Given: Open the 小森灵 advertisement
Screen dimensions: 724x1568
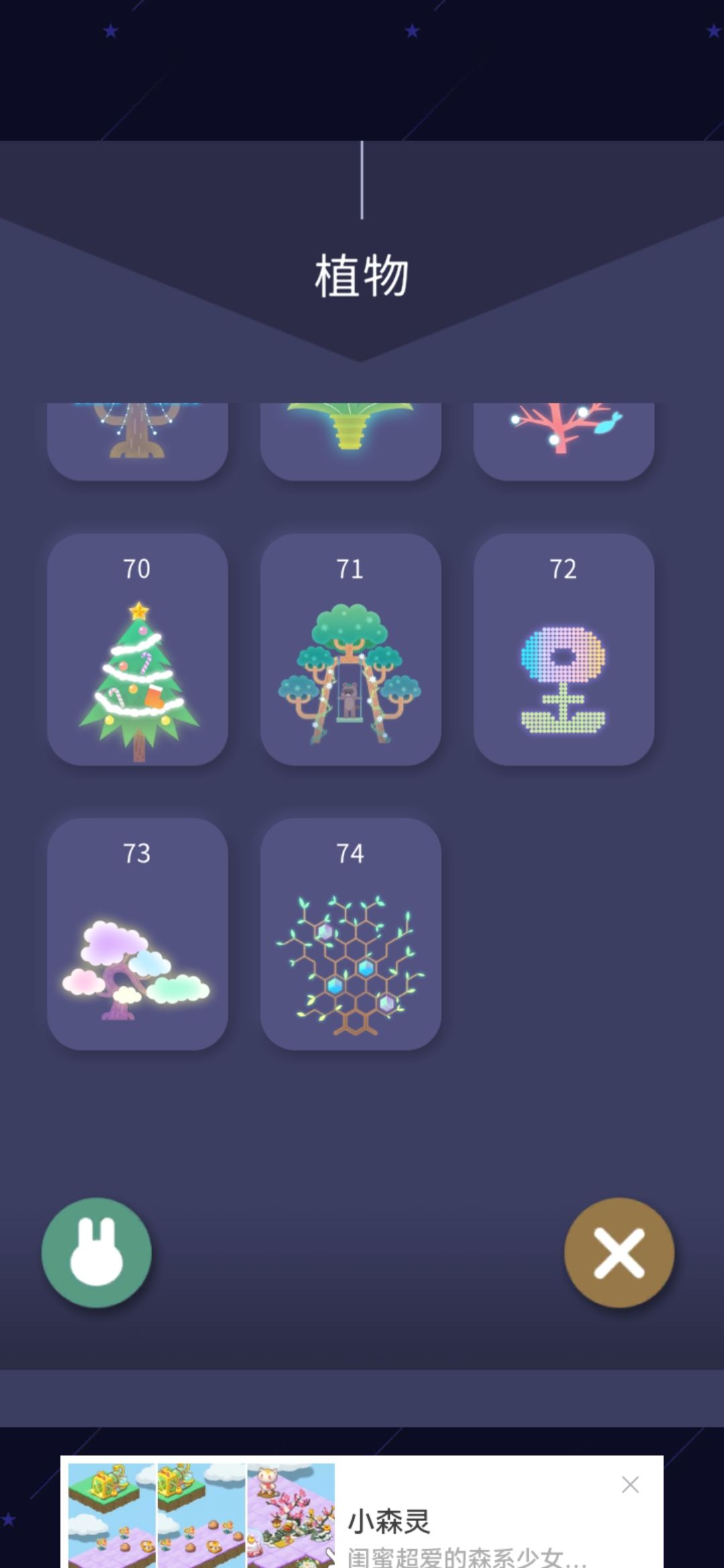Looking at the screenshot, I should point(362,1512).
